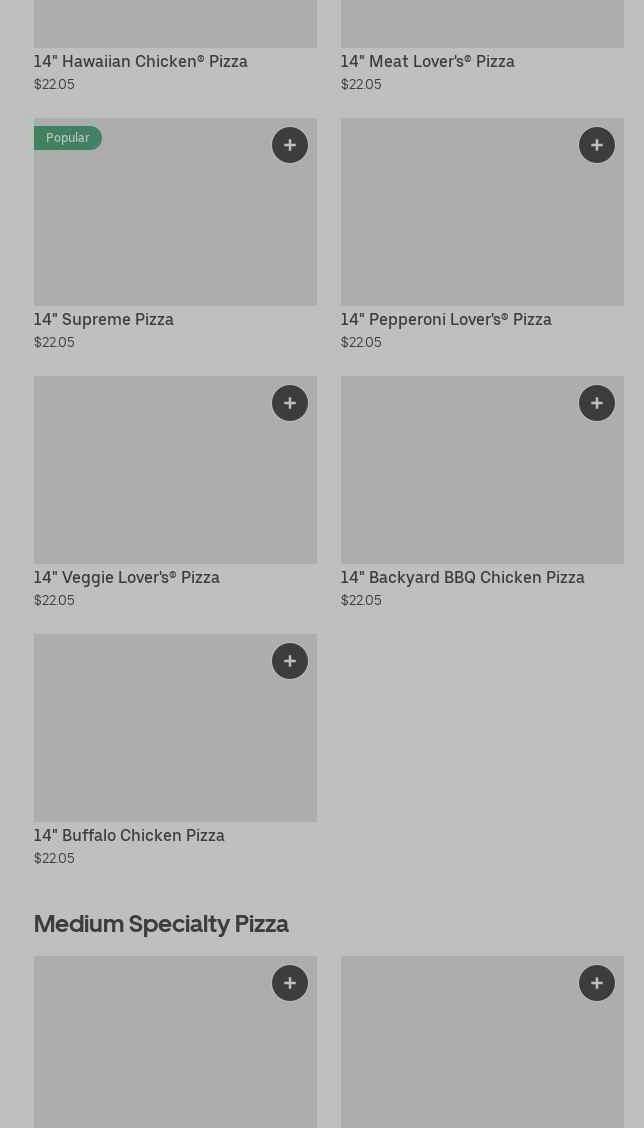
Task: Add 14" Buffalo Chicken Pizza to cart
Action: click(x=290, y=661)
